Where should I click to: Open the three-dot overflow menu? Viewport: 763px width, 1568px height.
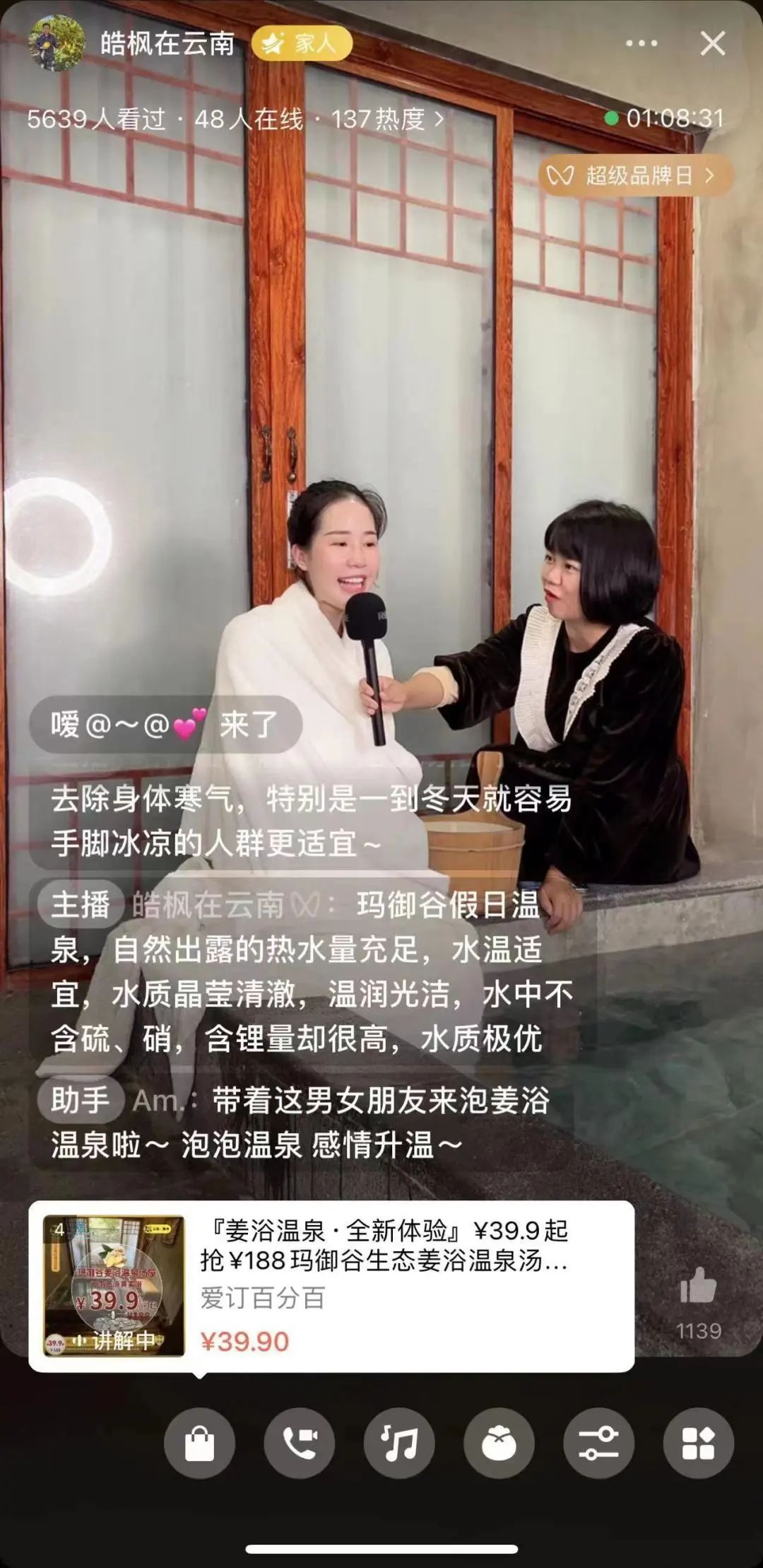click(641, 44)
